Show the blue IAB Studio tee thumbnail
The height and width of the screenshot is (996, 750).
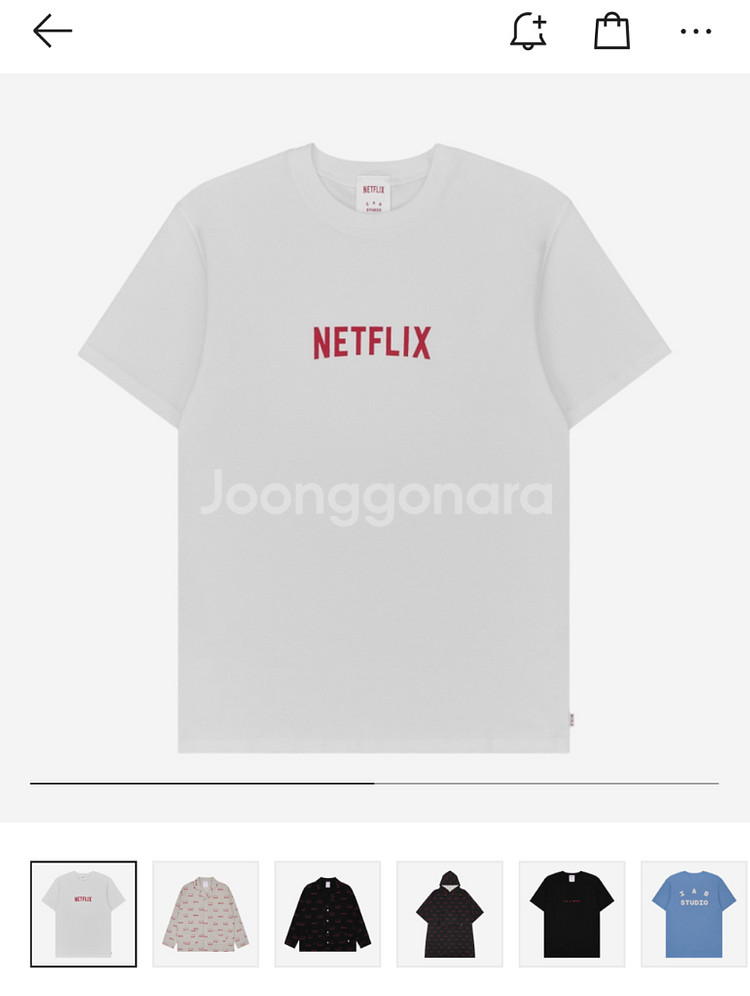[694, 913]
